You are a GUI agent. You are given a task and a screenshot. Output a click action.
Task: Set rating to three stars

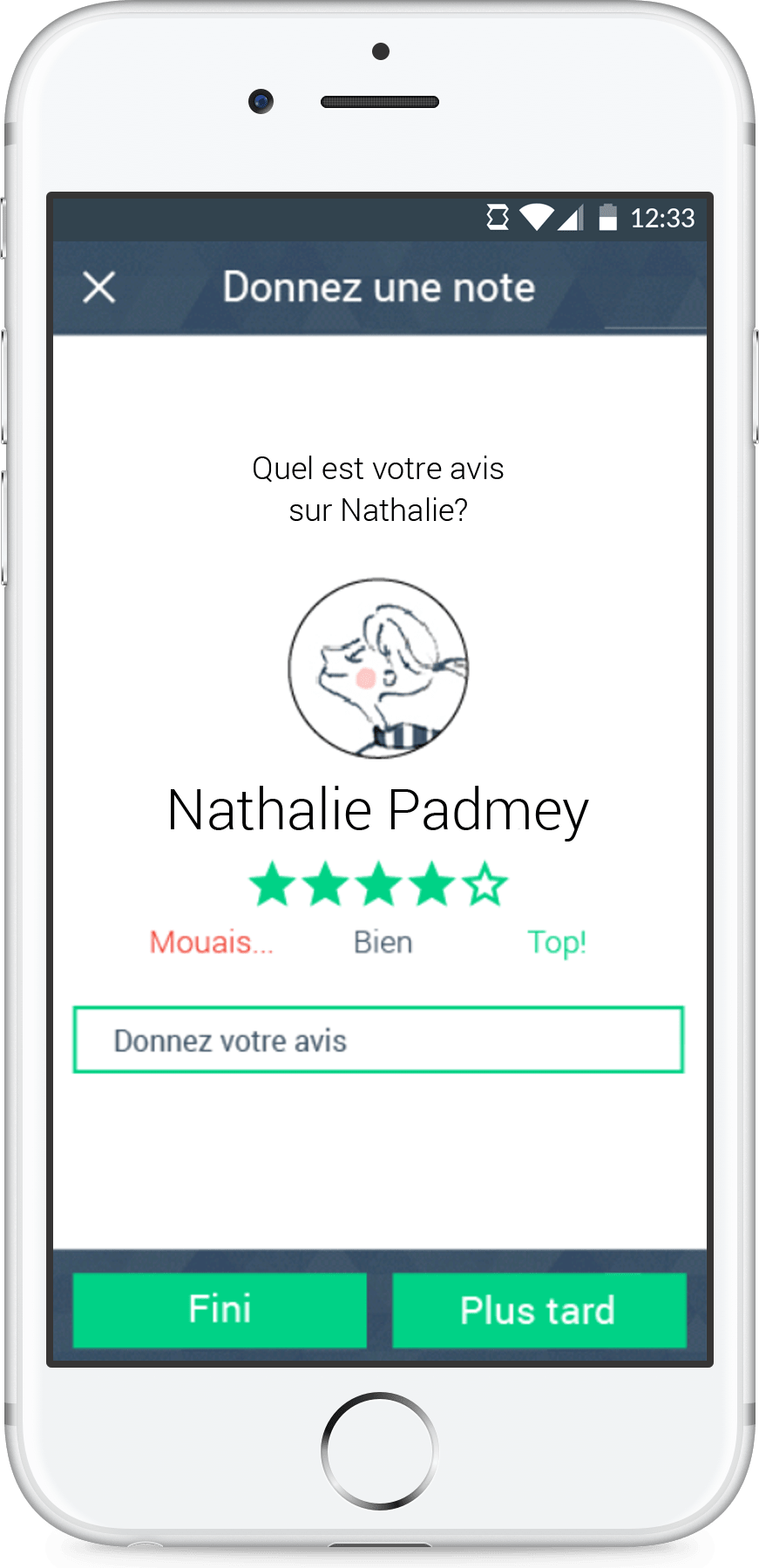379,885
